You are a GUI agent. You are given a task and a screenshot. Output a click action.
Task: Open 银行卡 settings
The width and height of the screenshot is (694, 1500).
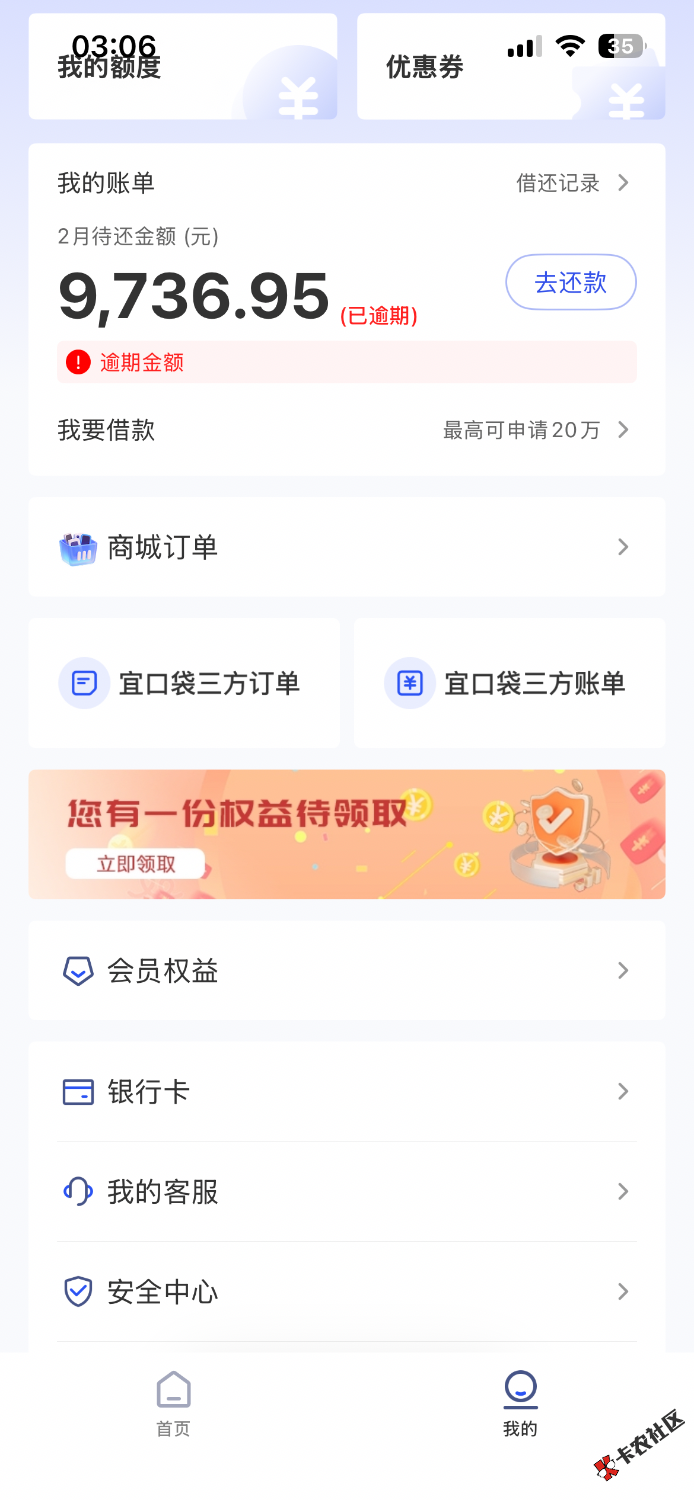point(346,1091)
